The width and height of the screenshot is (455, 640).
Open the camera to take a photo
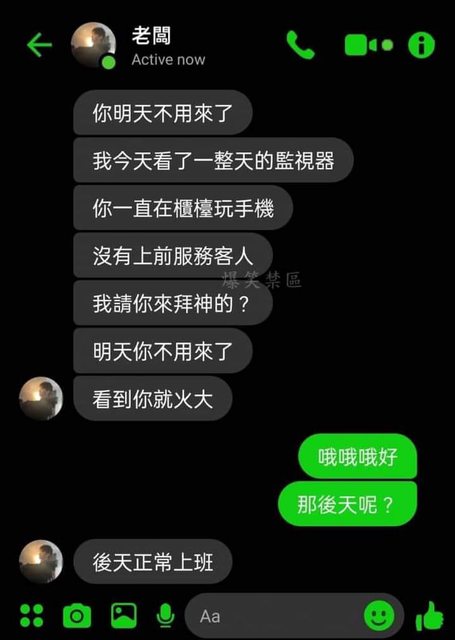coord(77,616)
